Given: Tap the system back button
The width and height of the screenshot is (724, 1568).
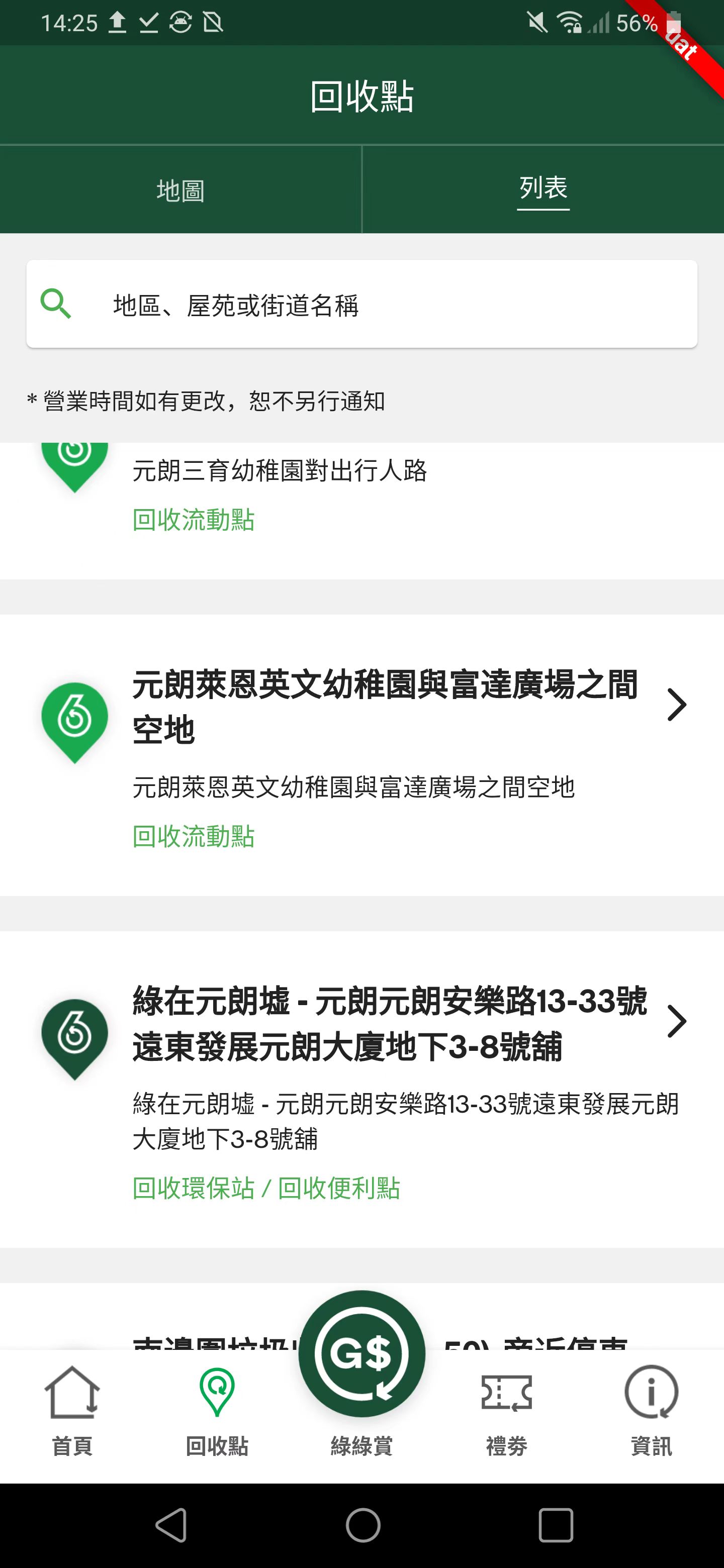Looking at the screenshot, I should (171, 1525).
